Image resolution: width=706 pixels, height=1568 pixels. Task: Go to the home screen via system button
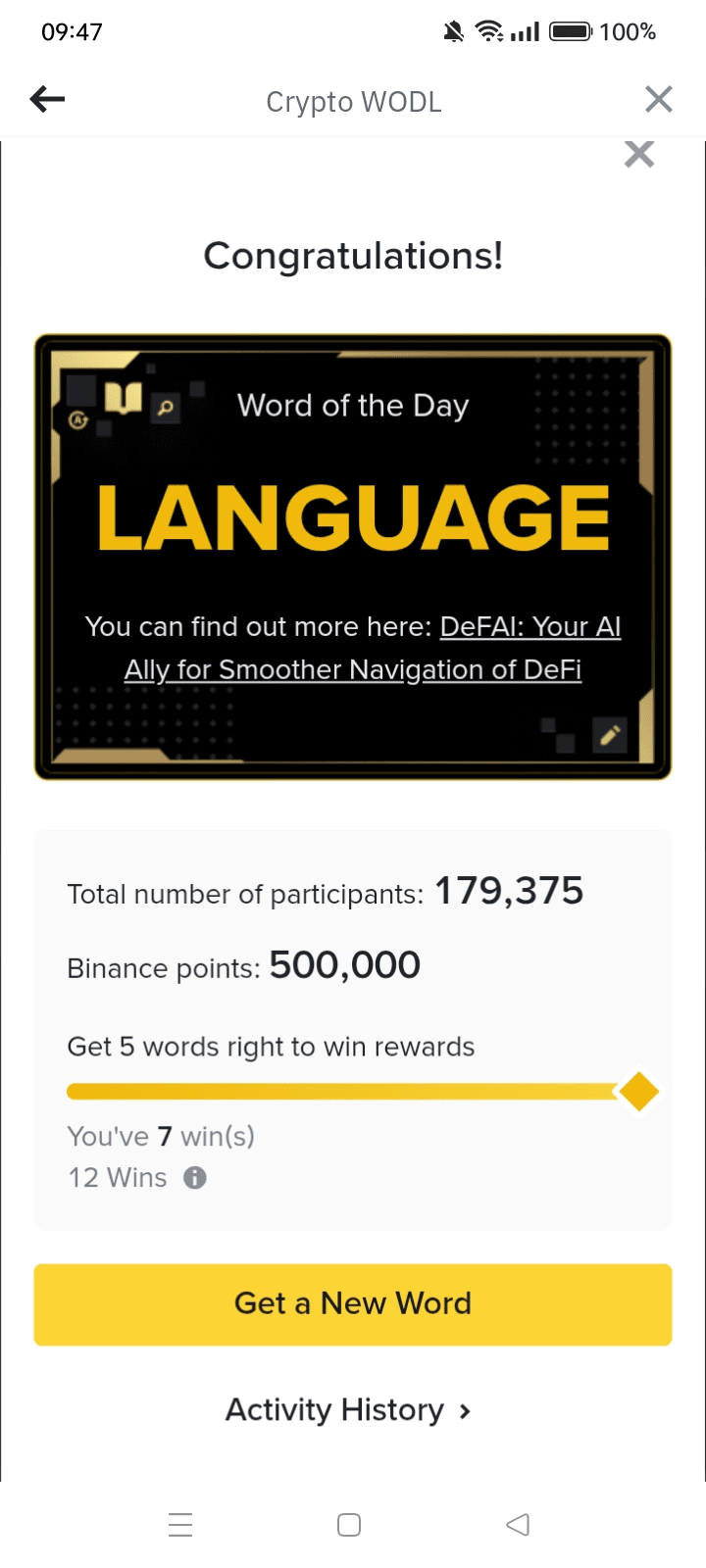(348, 1524)
